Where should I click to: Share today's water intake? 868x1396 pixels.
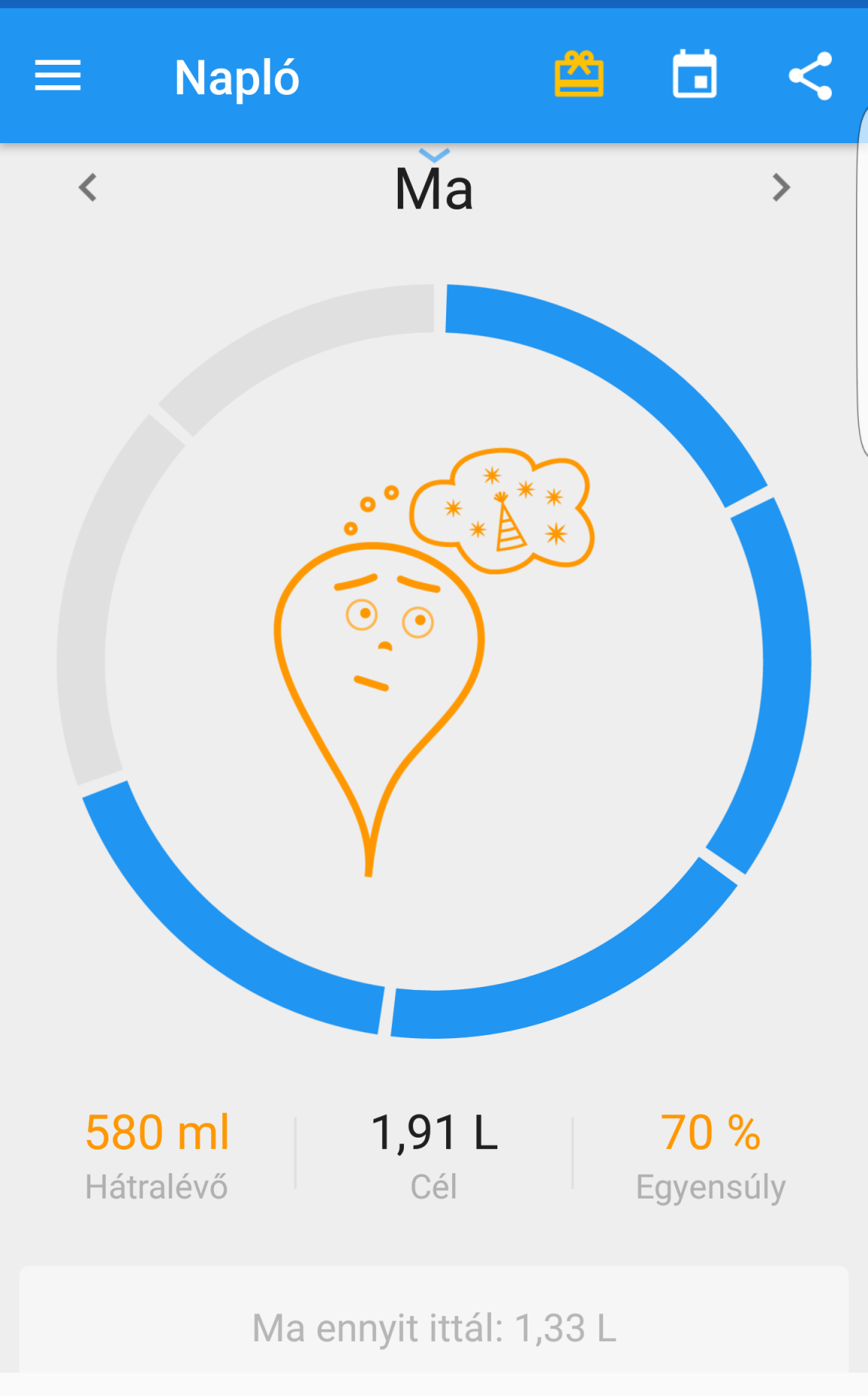810,75
